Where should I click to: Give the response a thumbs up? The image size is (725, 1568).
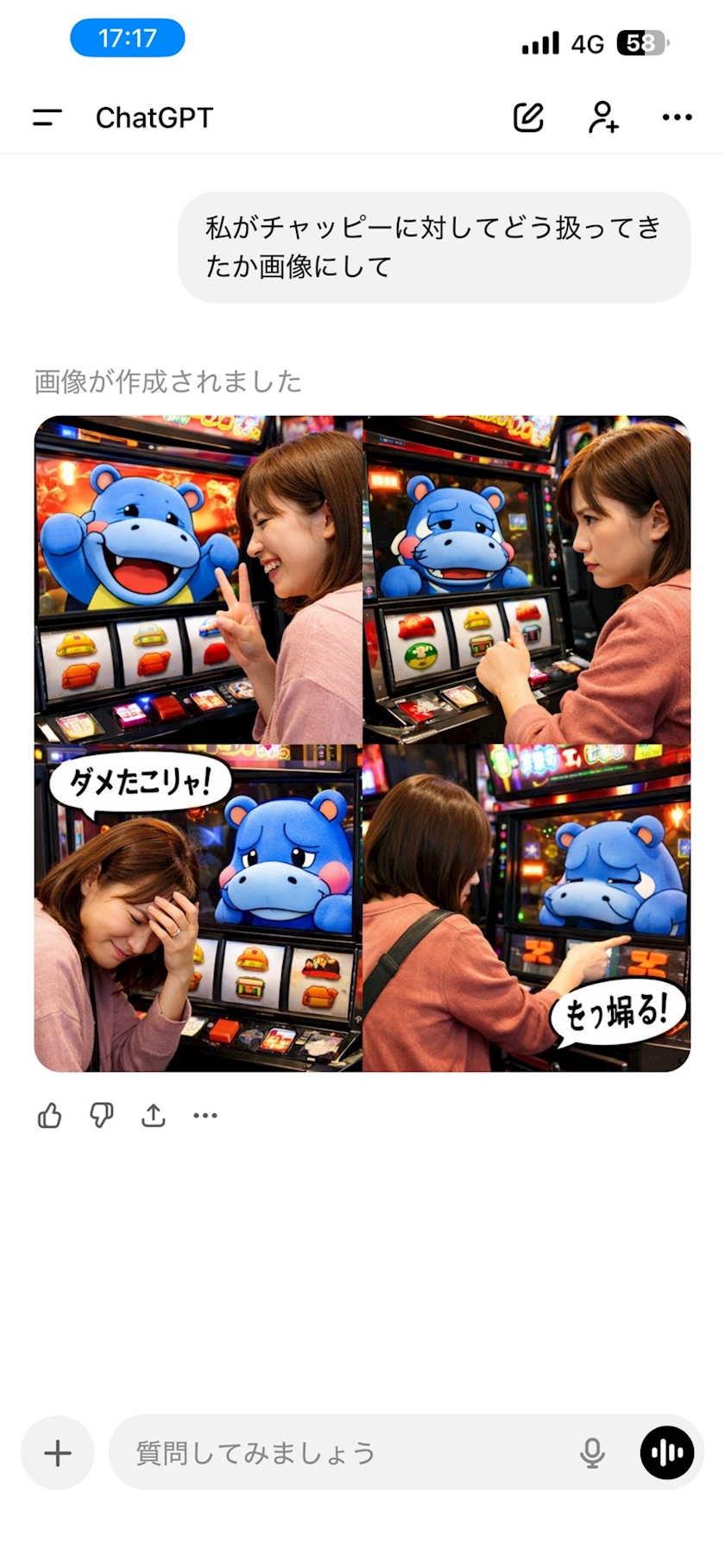pos(50,1116)
